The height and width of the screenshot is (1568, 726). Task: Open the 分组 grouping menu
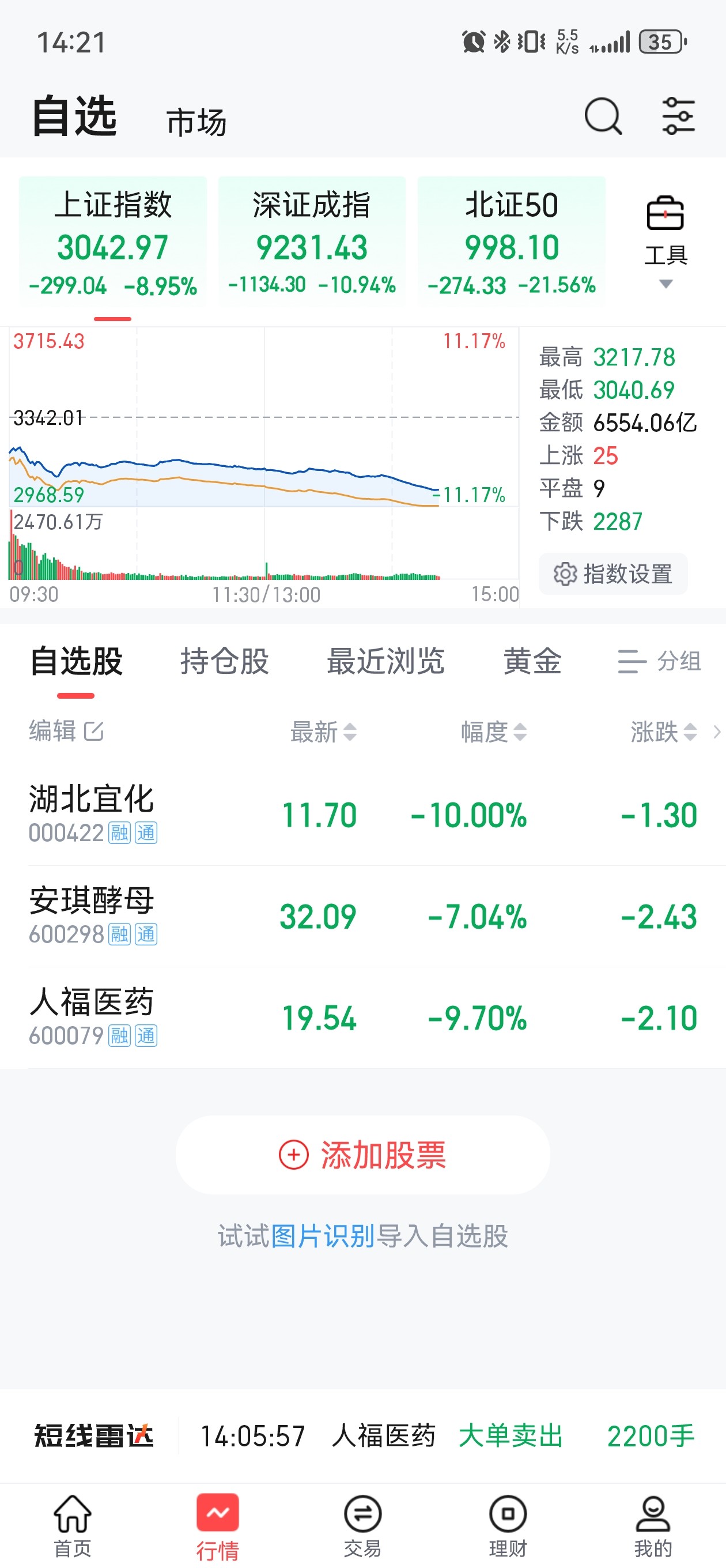pos(659,661)
